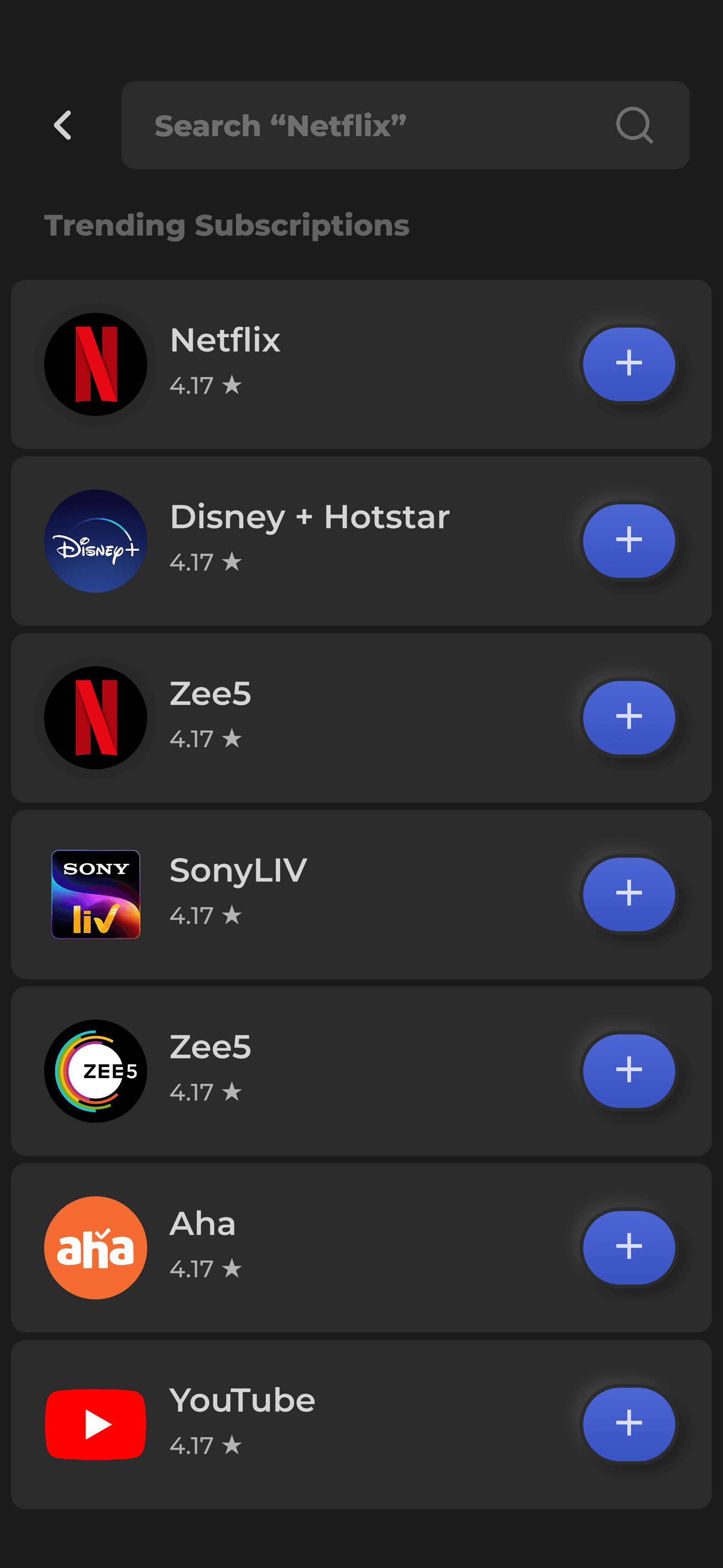Go back using the top arrow
Image resolution: width=723 pixels, height=1568 pixels.
63,126
